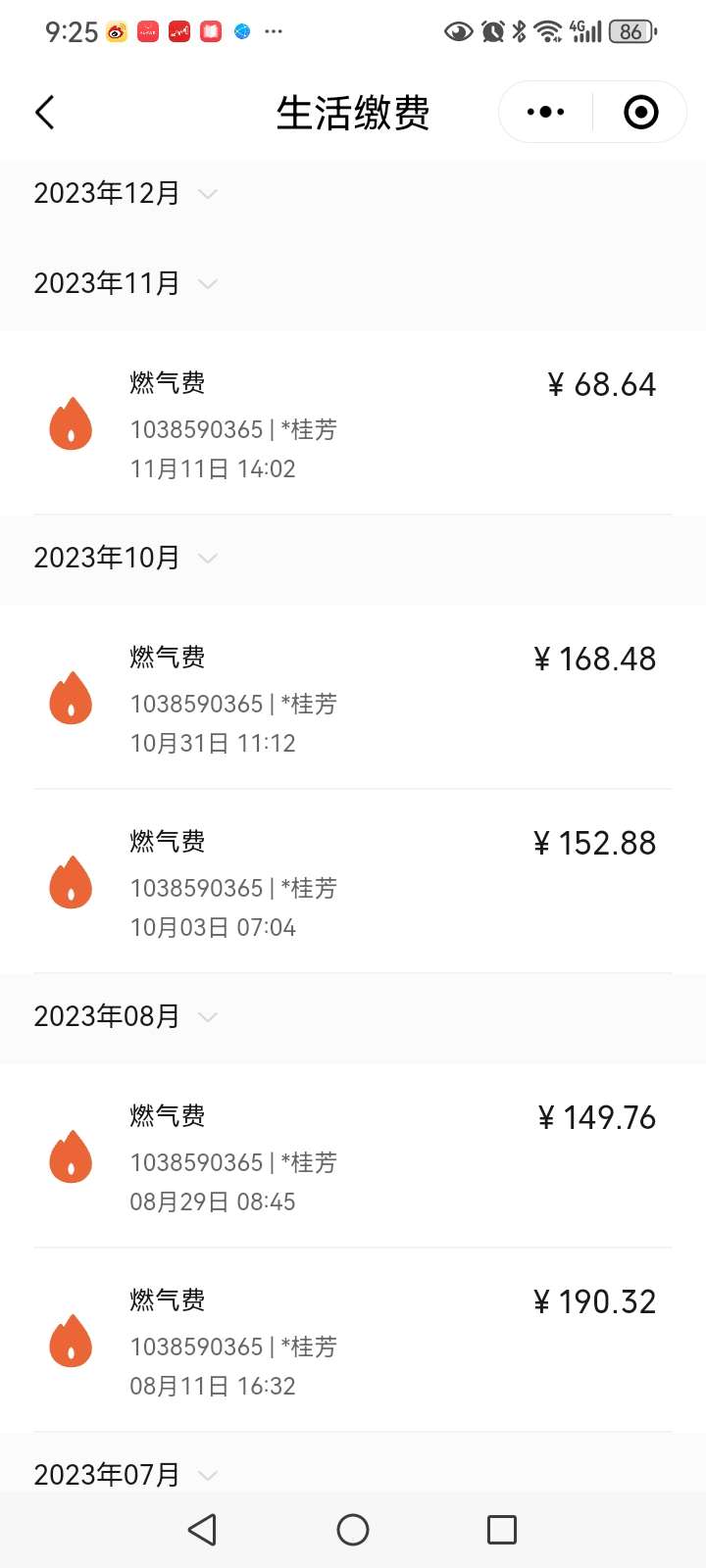706x1568 pixels.
Task: View the ¥168.48 gas bill from 10月31日
Action: 353,698
